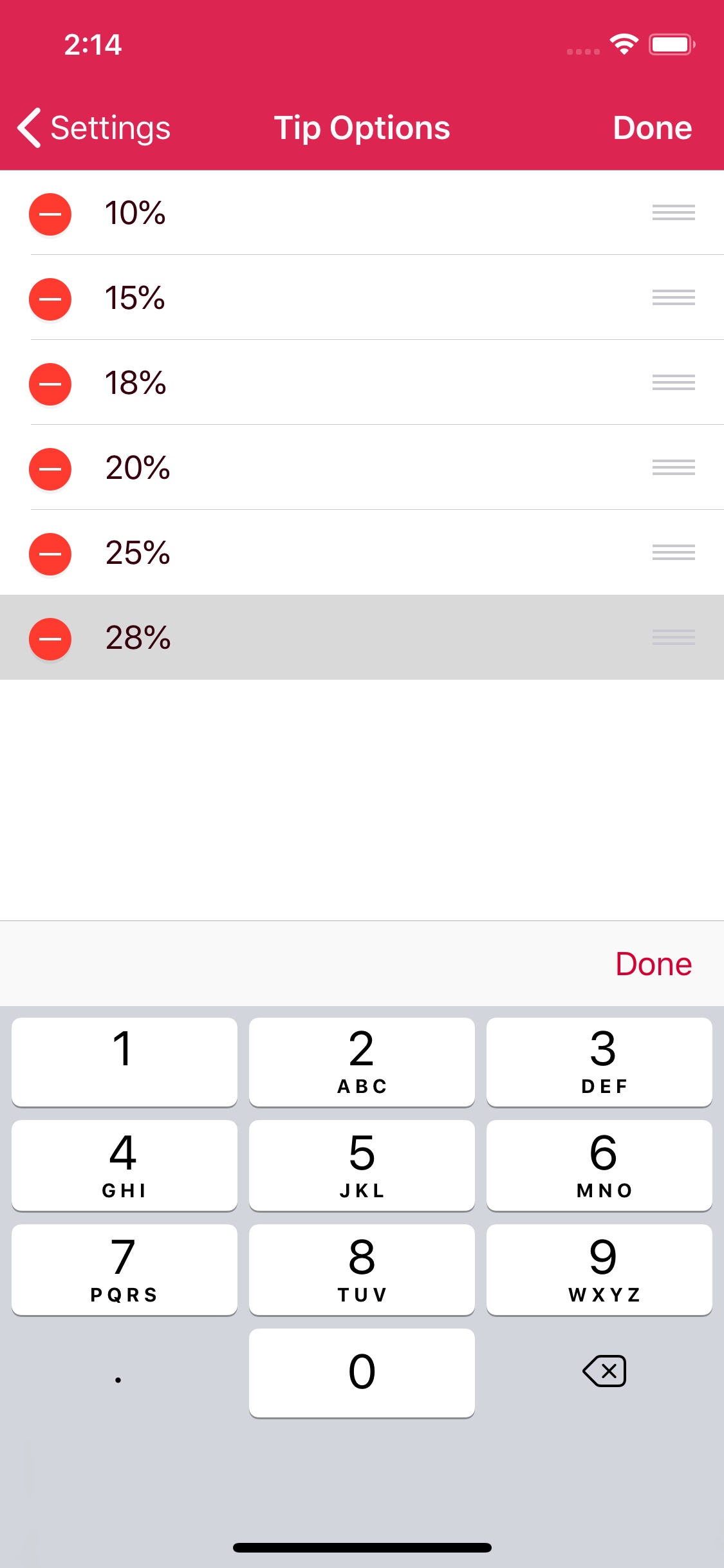Enter digit 7 on the keypad

tap(124, 1269)
